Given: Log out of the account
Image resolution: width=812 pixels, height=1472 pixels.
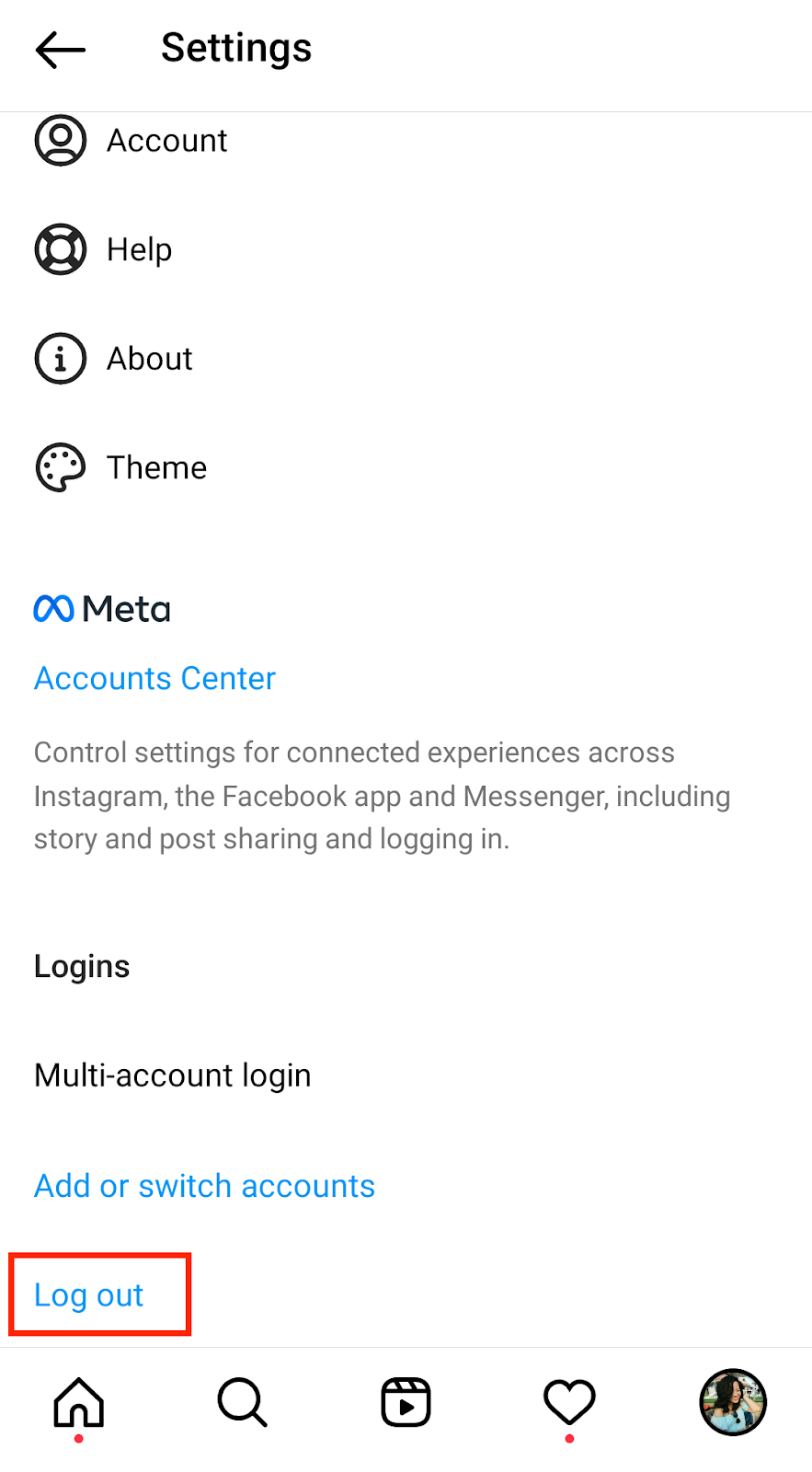Looking at the screenshot, I should point(89,1295).
